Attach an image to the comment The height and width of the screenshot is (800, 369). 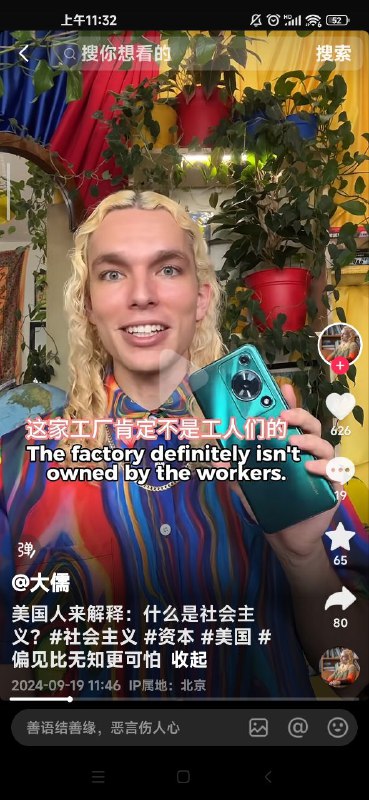(259, 728)
